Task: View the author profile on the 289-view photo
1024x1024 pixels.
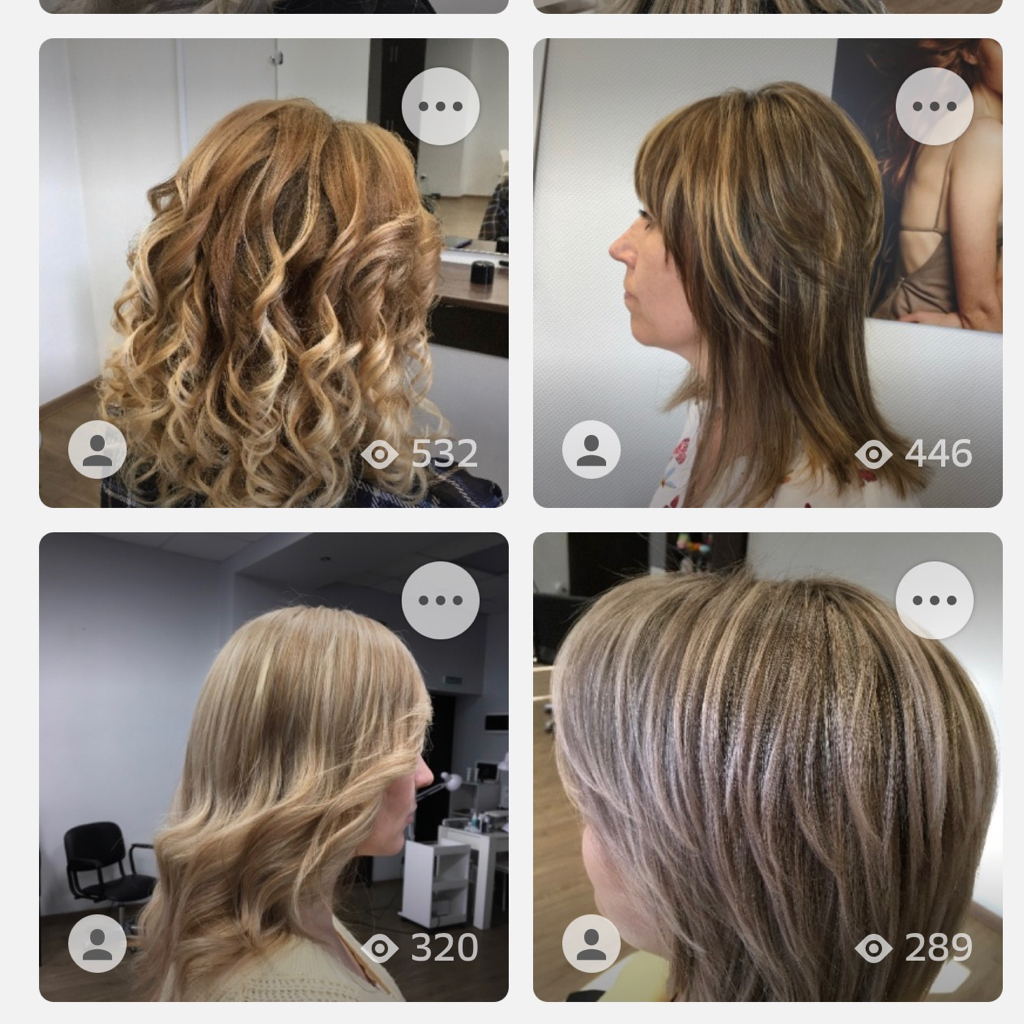Action: 591,943
